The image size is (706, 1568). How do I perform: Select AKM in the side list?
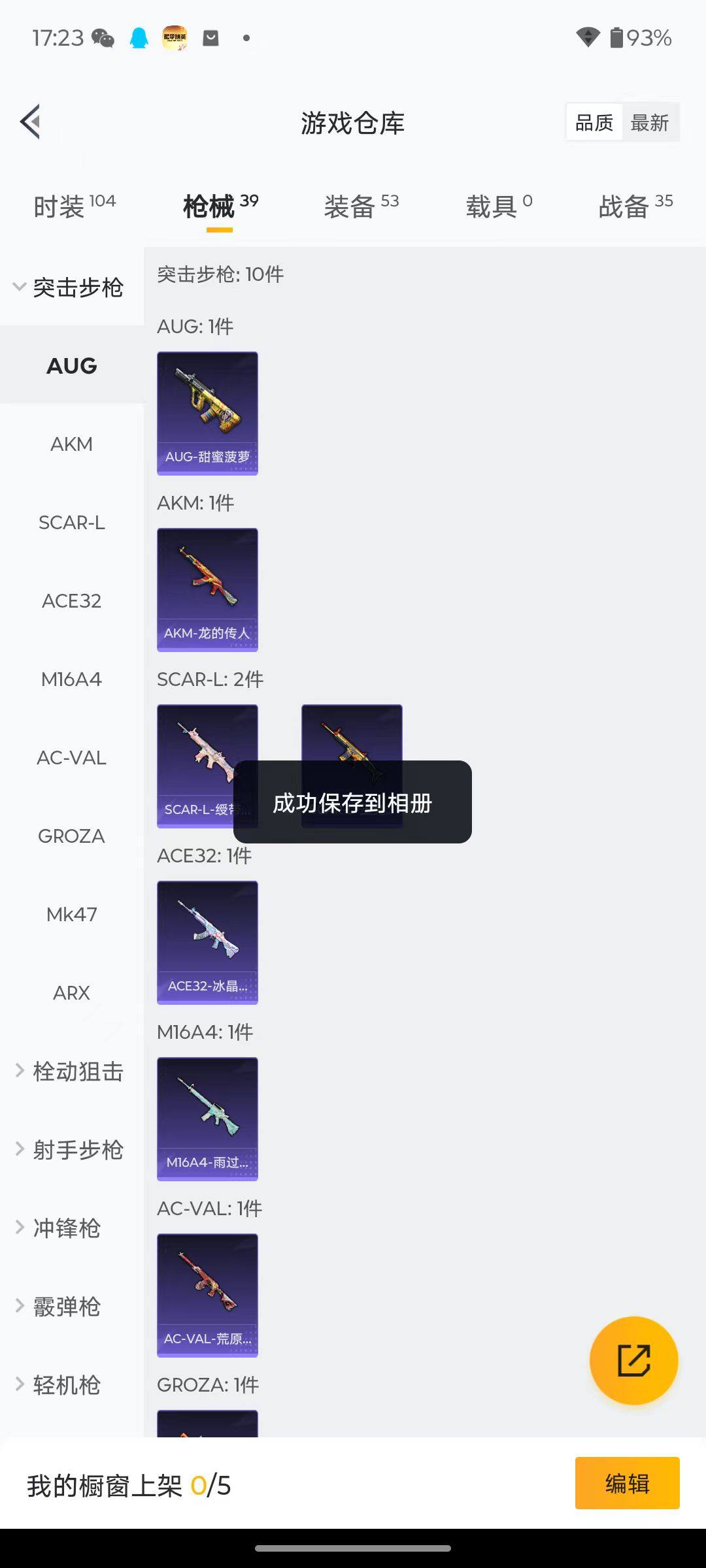pyautogui.click(x=71, y=444)
